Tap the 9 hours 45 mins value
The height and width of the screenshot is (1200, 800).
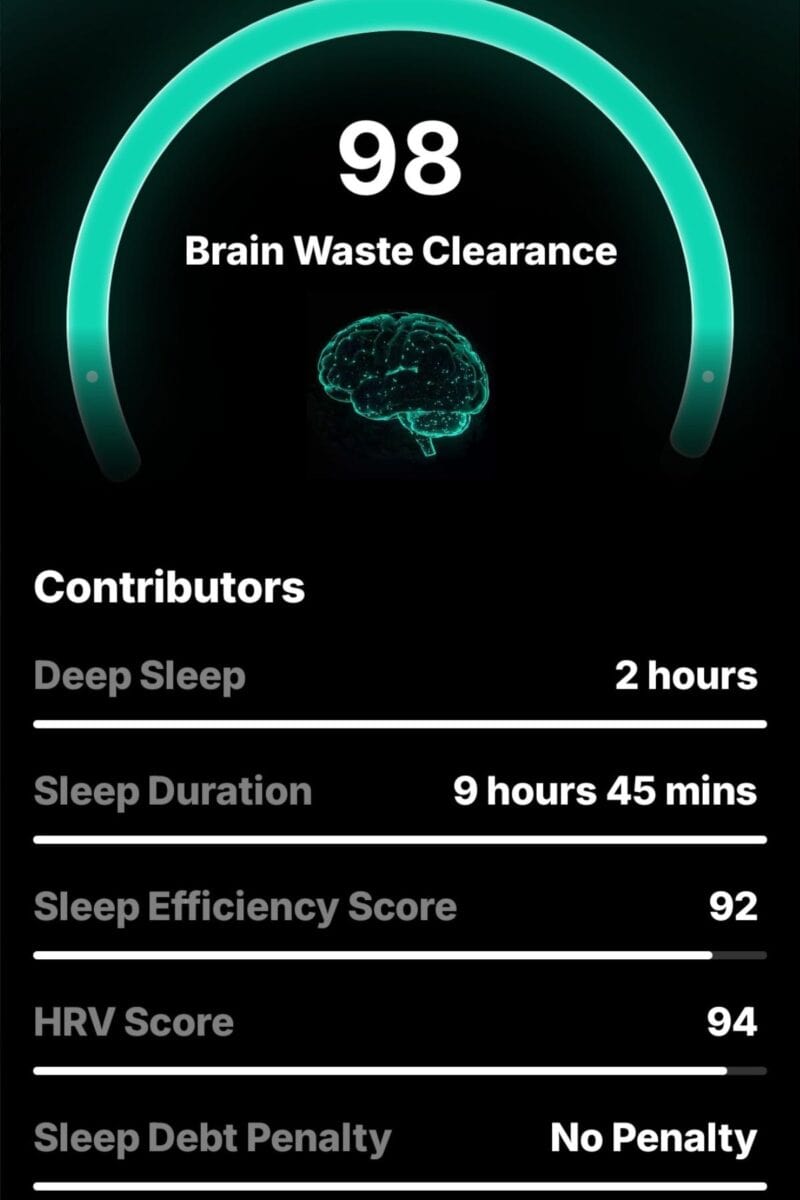[601, 792]
